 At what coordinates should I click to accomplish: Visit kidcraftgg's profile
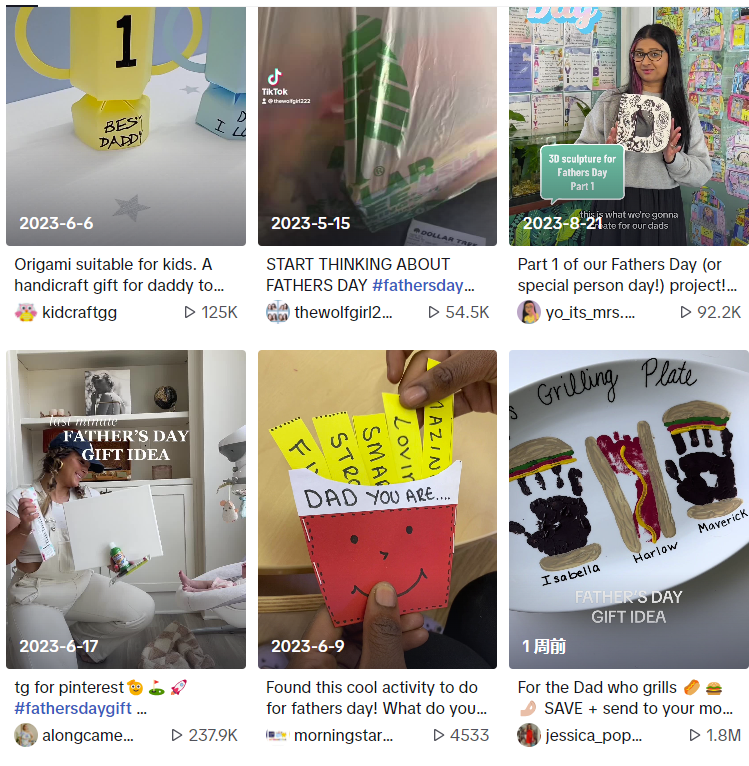(79, 312)
